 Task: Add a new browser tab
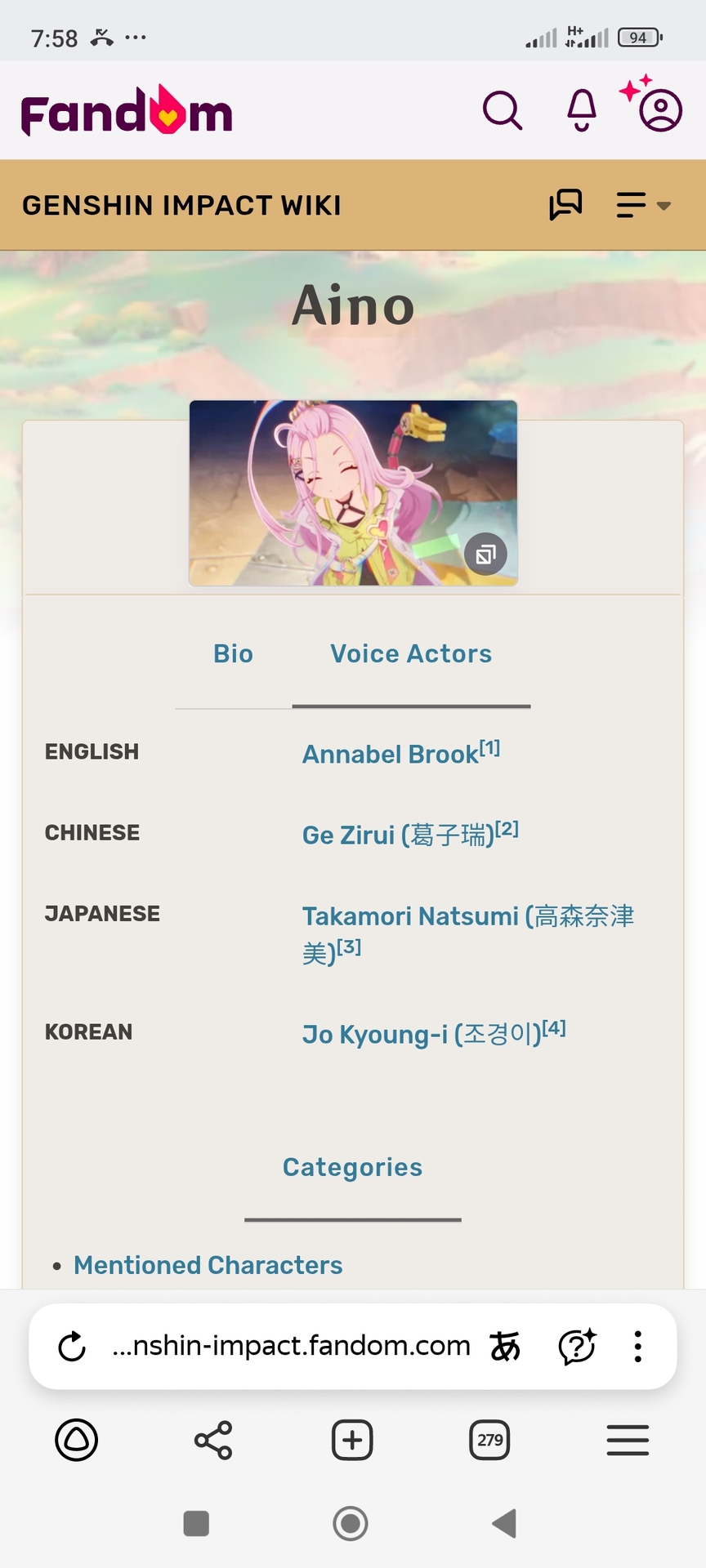352,1440
